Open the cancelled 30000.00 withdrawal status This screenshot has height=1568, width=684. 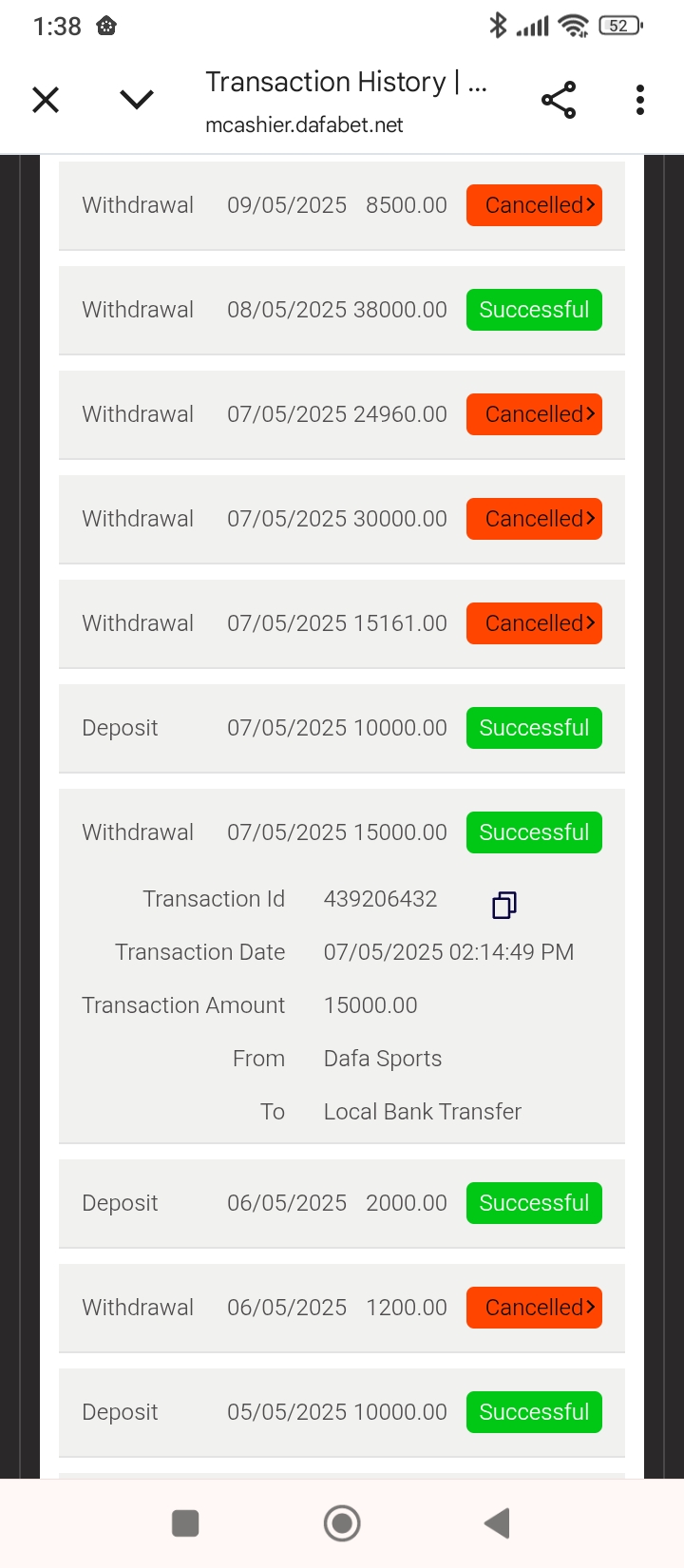tap(534, 519)
